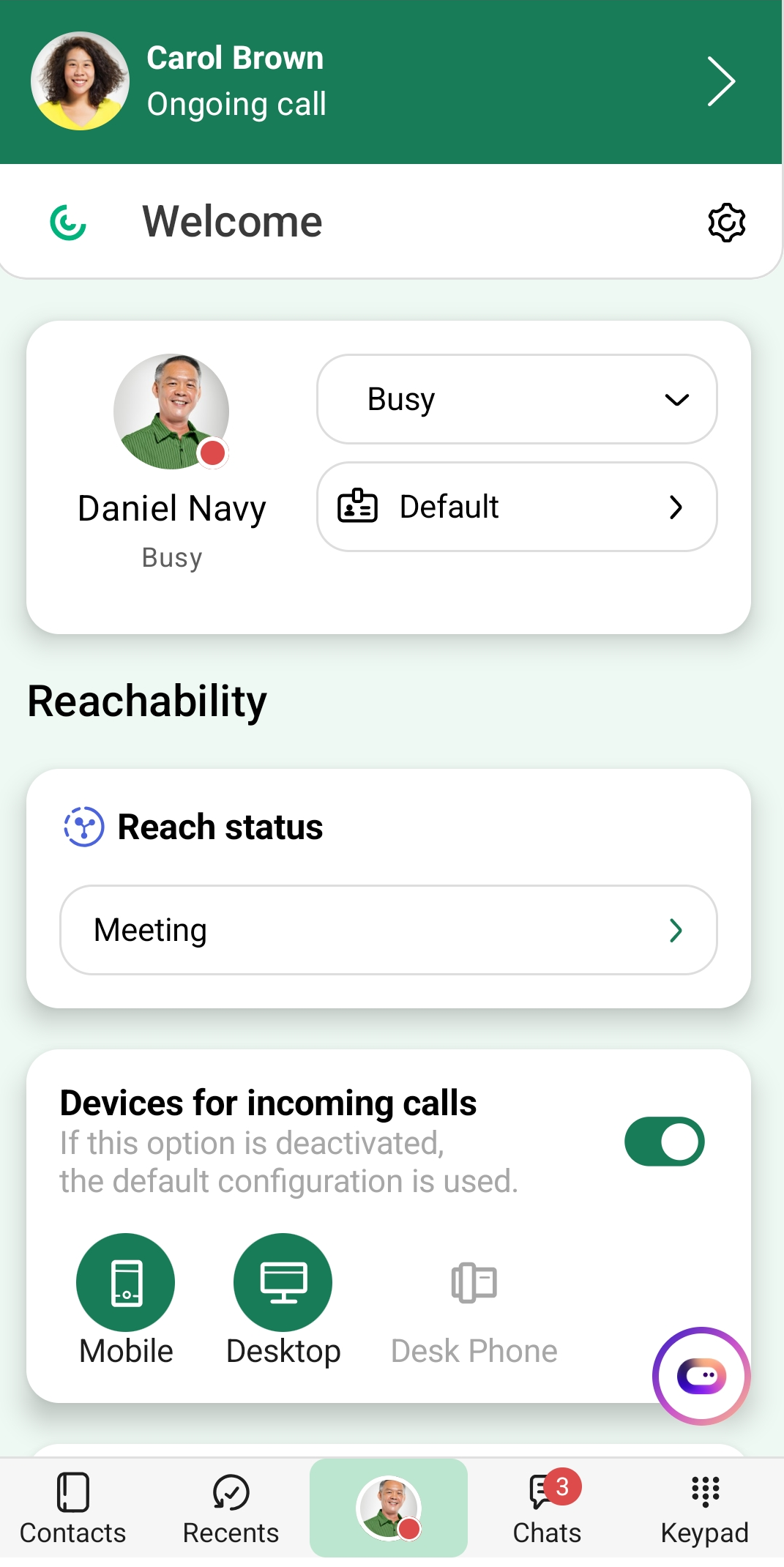Switch to the Recents tab

pos(231,1508)
